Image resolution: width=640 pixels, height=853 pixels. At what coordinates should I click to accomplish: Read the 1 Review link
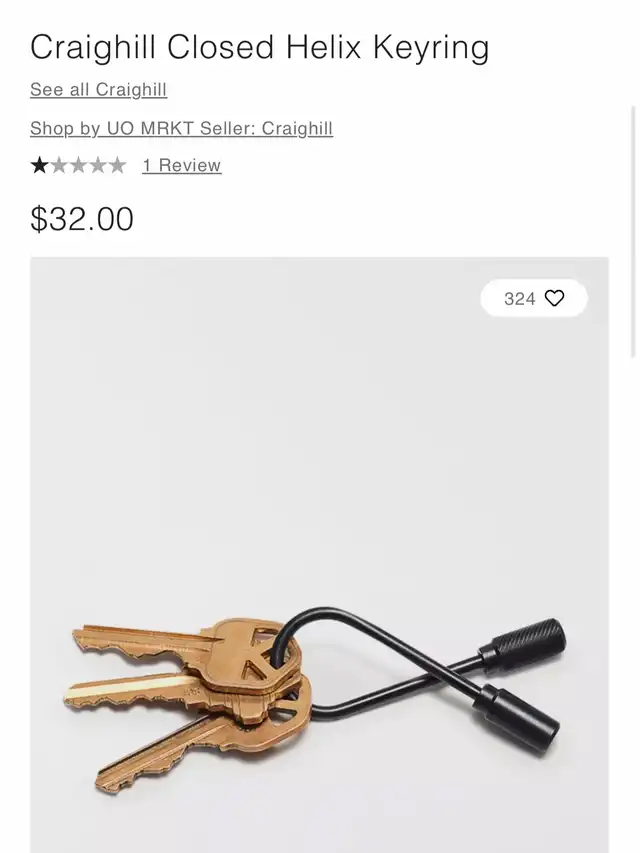click(x=181, y=165)
